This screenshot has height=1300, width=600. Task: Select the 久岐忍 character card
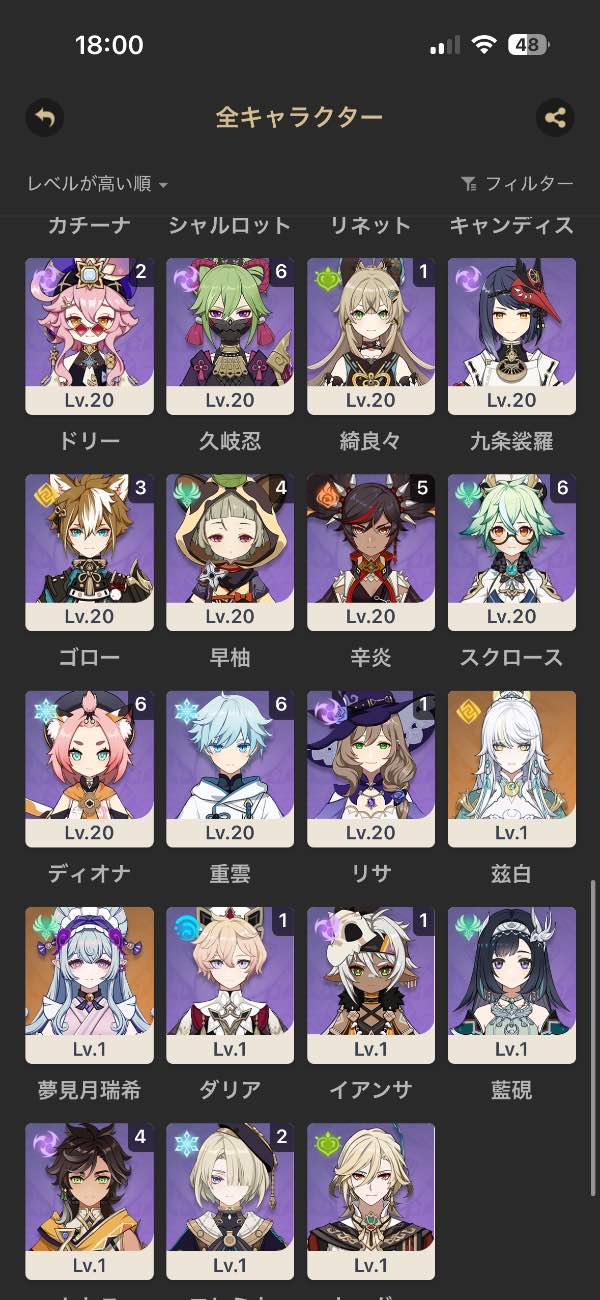(230, 335)
